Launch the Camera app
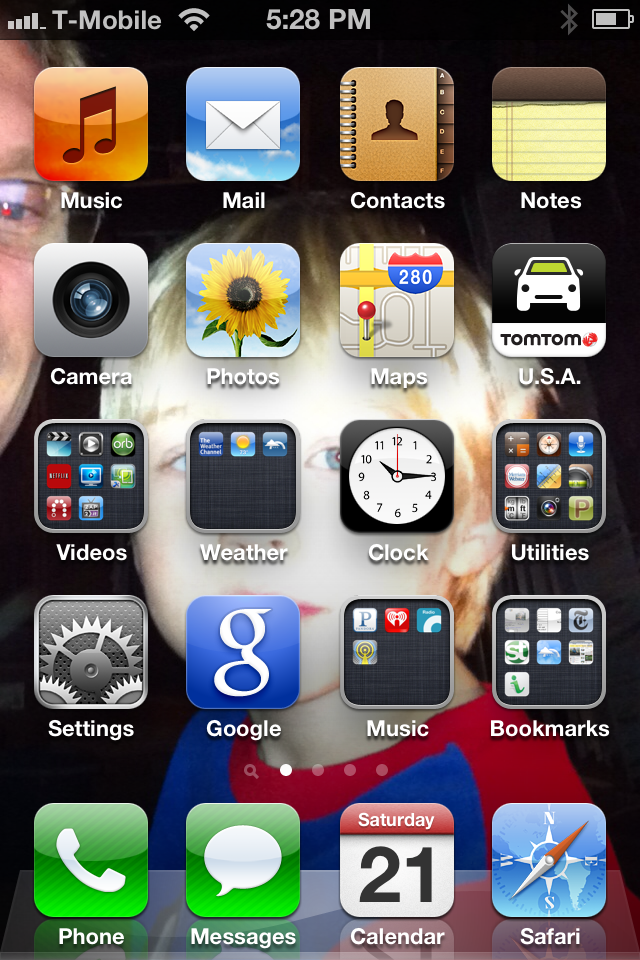This screenshot has height=960, width=640. point(91,300)
